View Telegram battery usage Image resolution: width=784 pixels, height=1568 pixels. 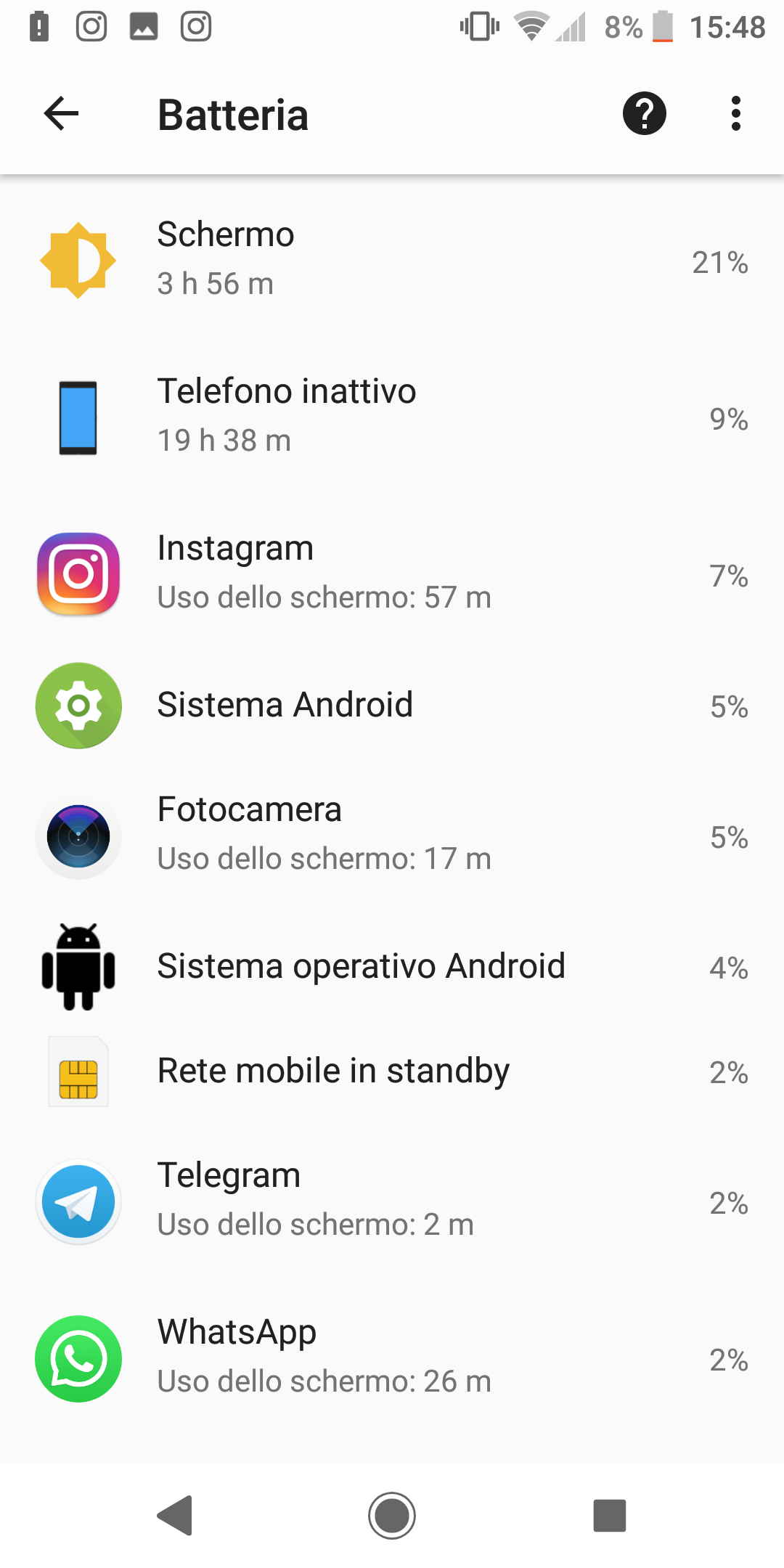392,1201
